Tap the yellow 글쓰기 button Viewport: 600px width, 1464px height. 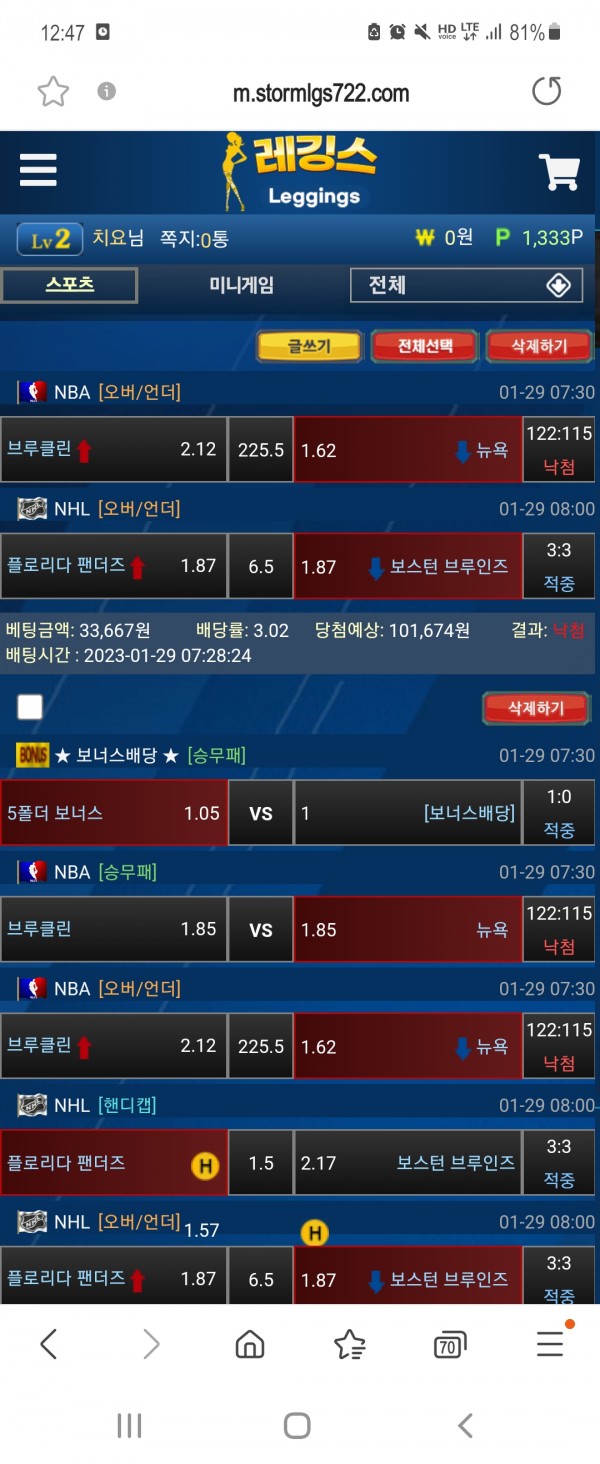[x=309, y=346]
